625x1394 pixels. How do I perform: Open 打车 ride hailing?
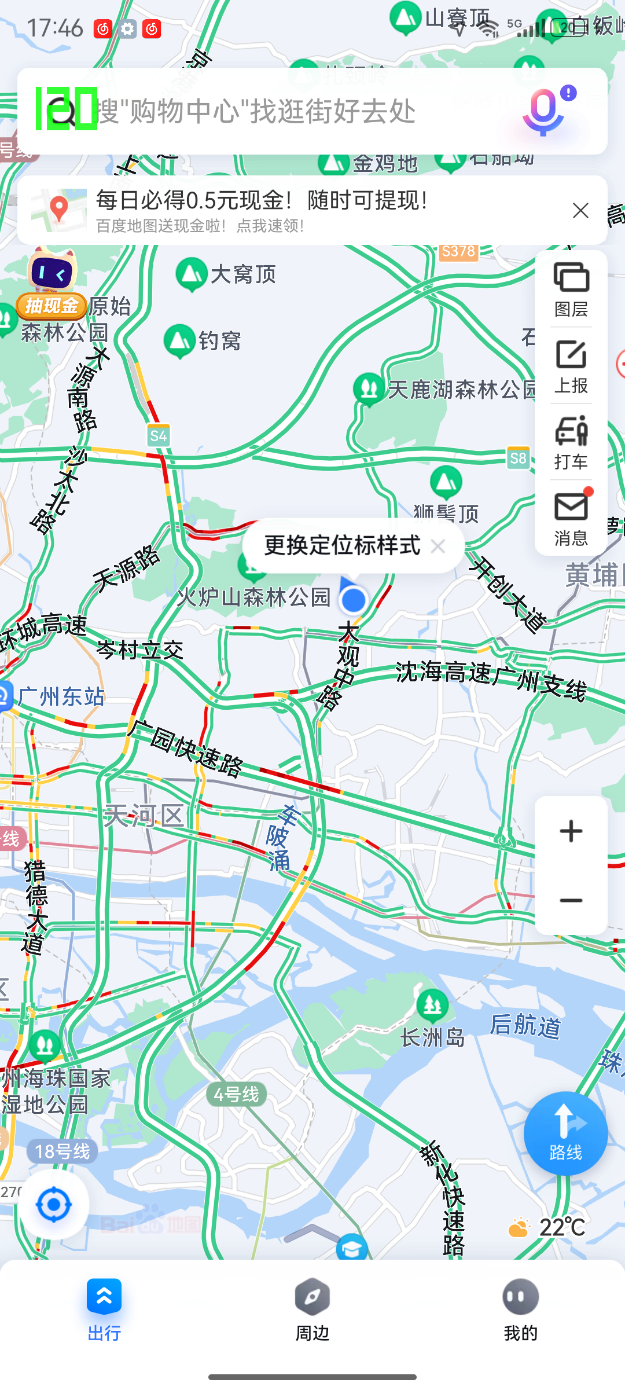coord(571,443)
